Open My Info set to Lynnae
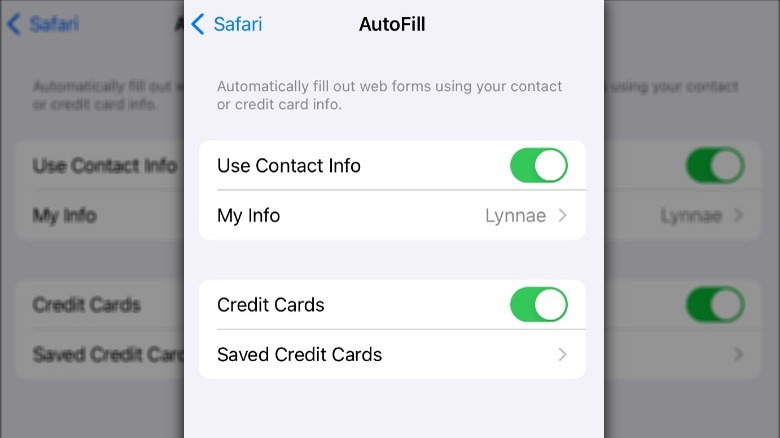The image size is (780, 438). (392, 215)
